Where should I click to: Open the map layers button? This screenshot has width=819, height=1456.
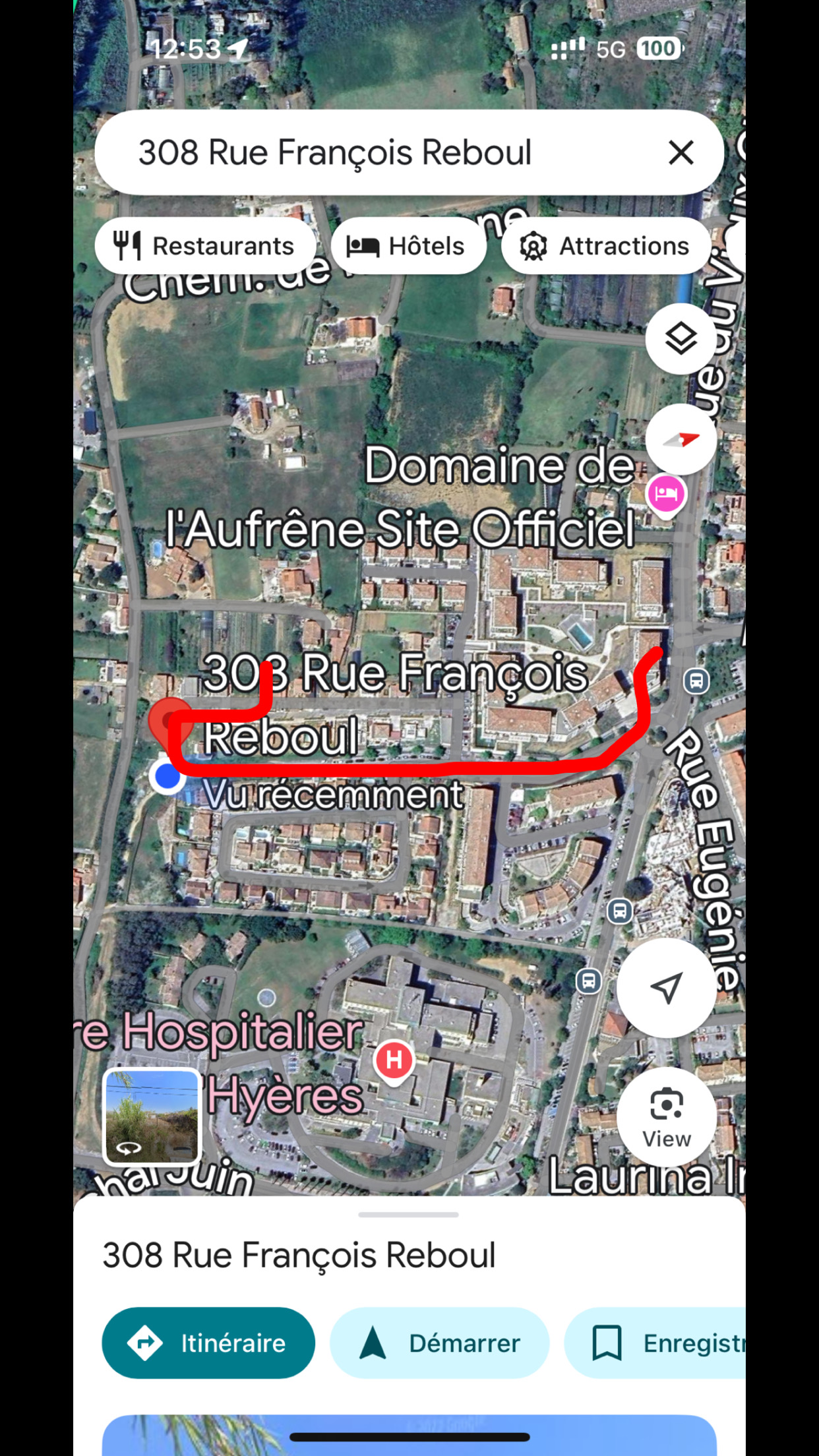click(681, 339)
